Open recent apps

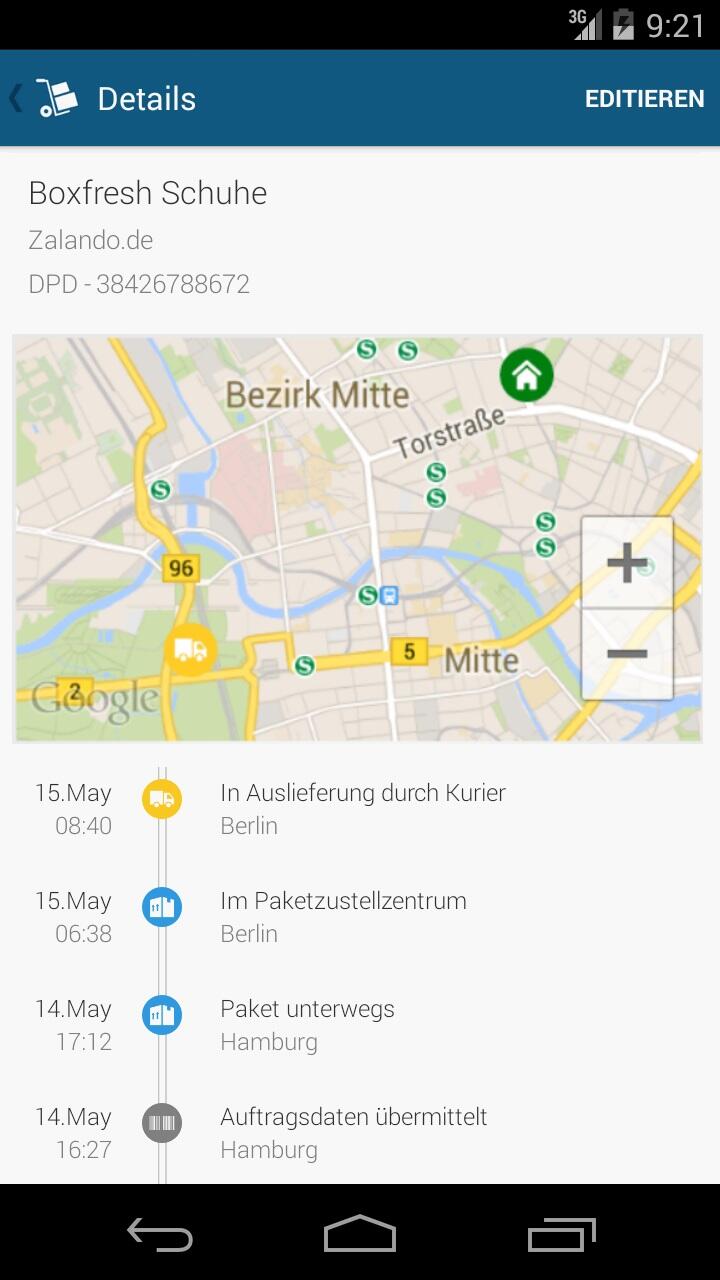point(561,1234)
